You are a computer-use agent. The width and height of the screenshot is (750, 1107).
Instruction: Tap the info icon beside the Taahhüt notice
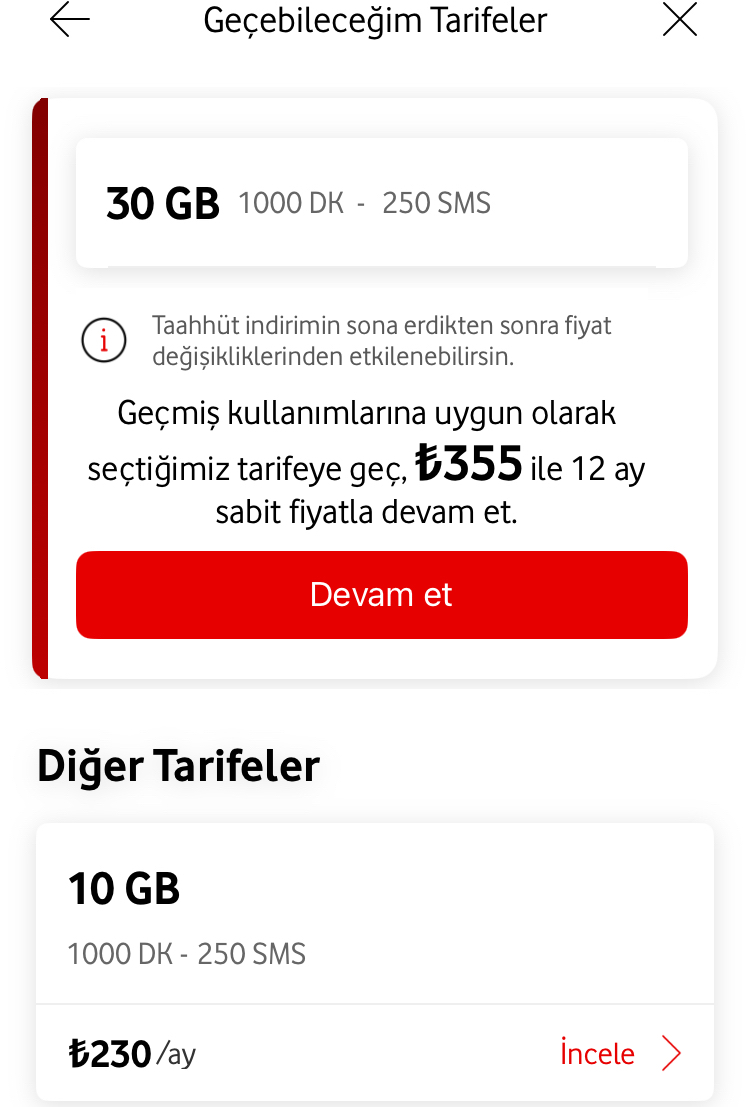pyautogui.click(x=104, y=341)
